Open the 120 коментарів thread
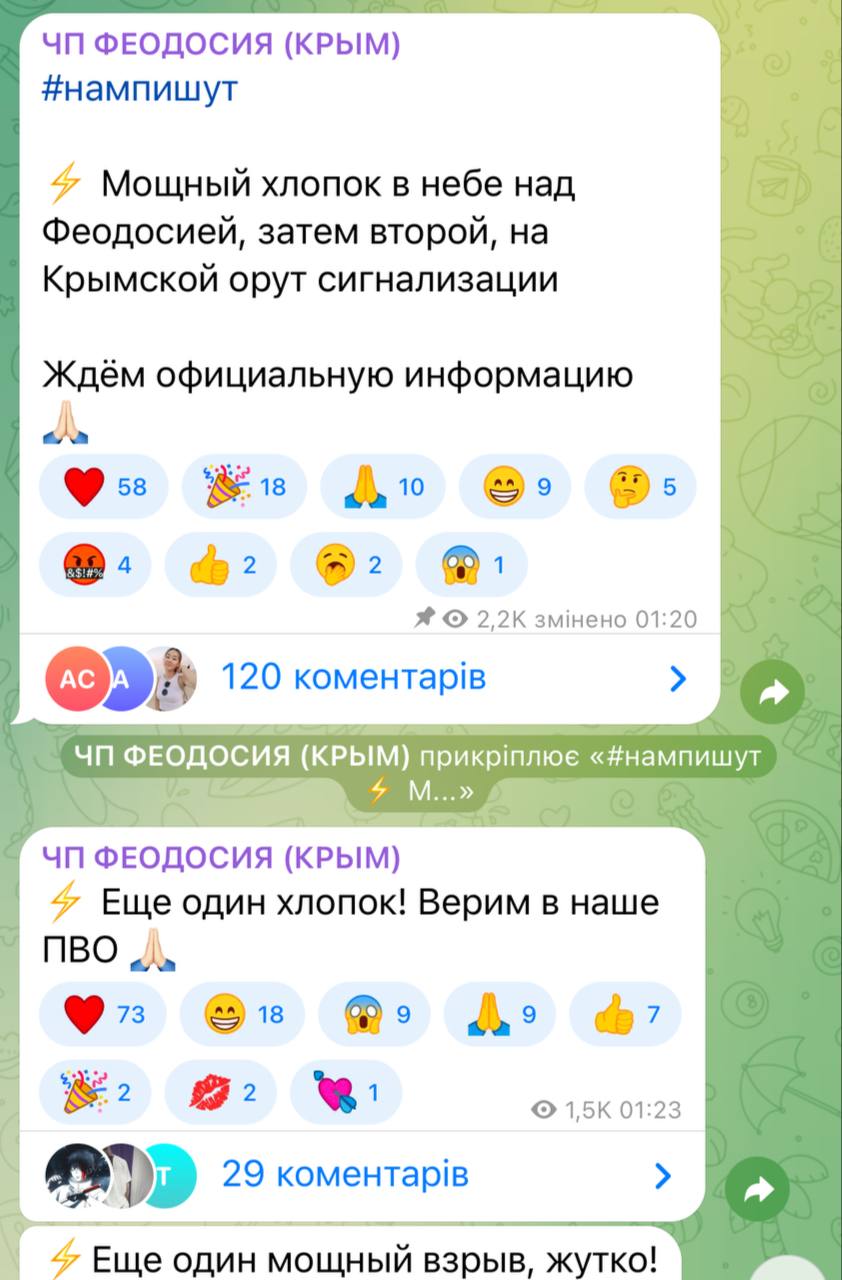 (x=352, y=678)
